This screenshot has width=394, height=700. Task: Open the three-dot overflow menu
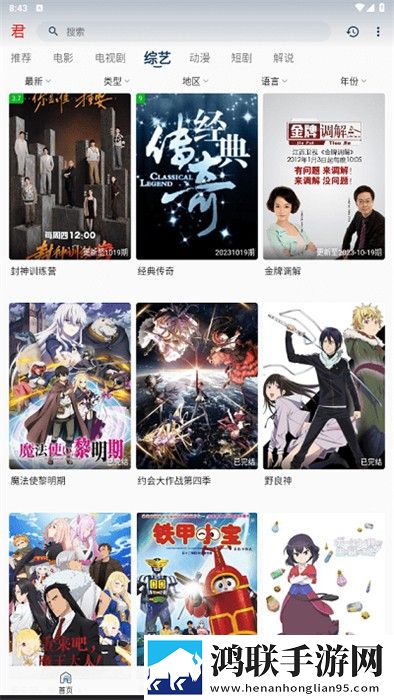(378, 32)
